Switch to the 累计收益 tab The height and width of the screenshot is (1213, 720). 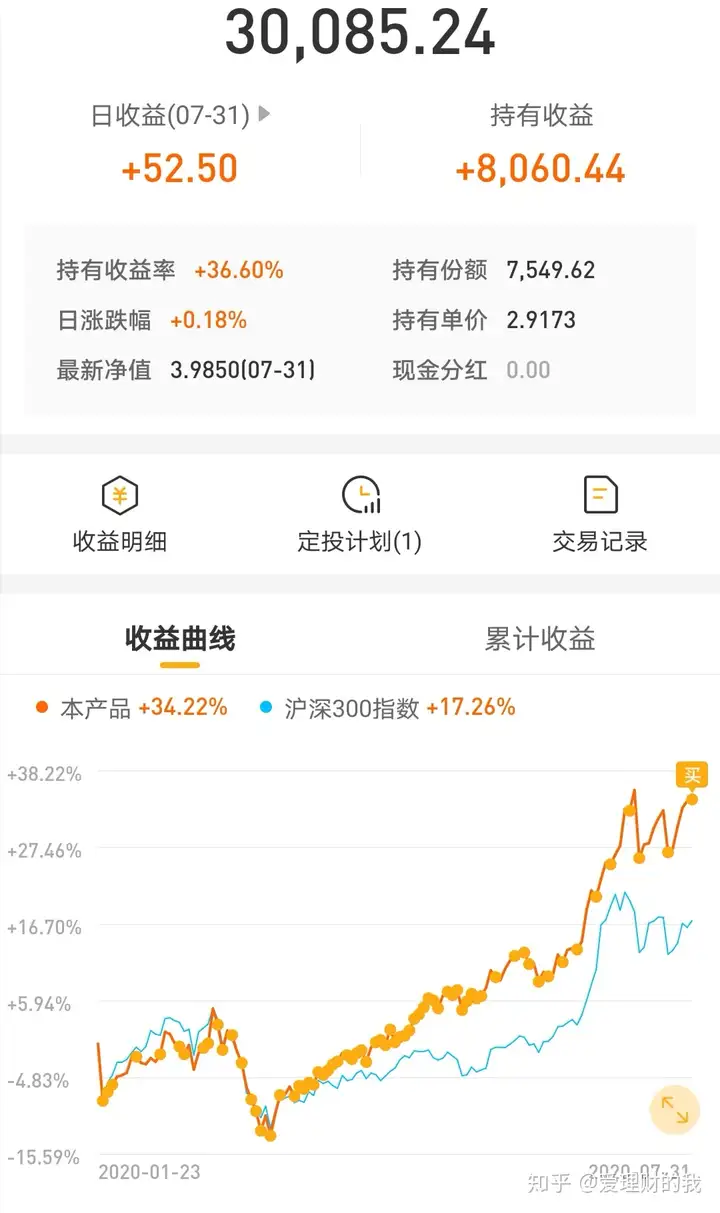(540, 639)
